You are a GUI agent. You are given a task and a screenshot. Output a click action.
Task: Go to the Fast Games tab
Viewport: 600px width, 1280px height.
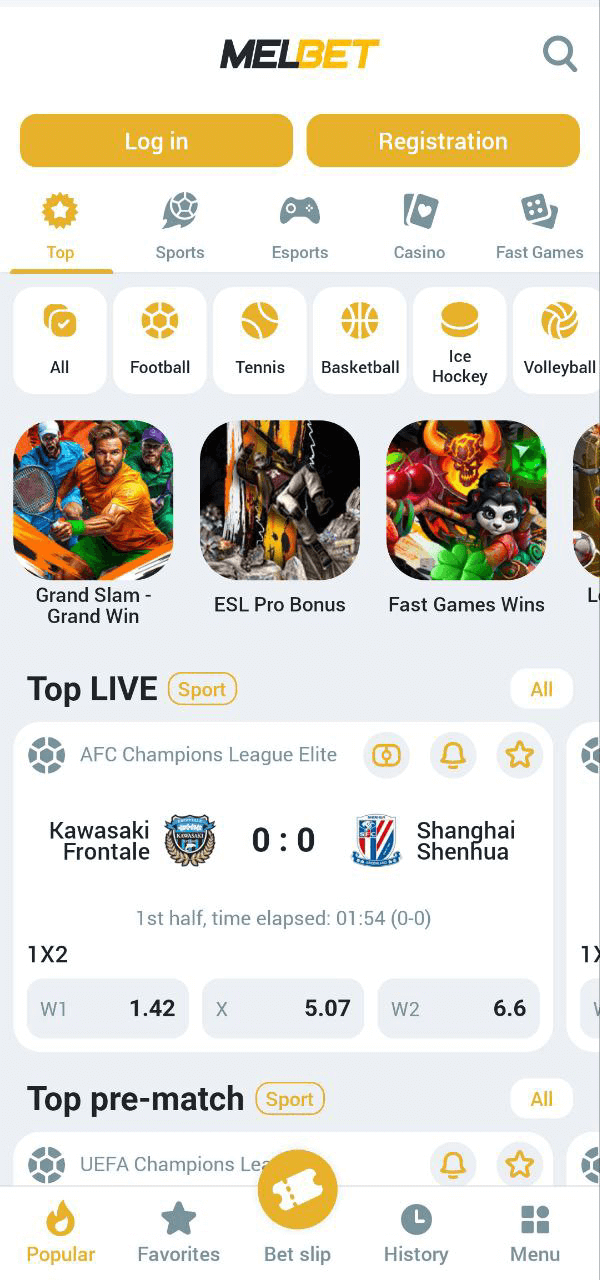pyautogui.click(x=539, y=228)
